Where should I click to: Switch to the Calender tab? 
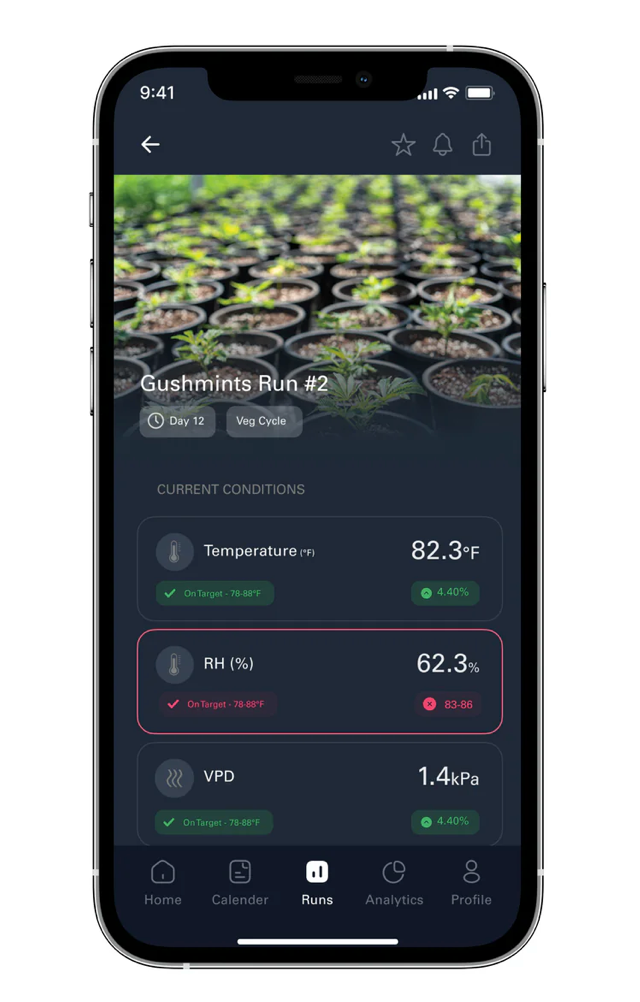240,883
